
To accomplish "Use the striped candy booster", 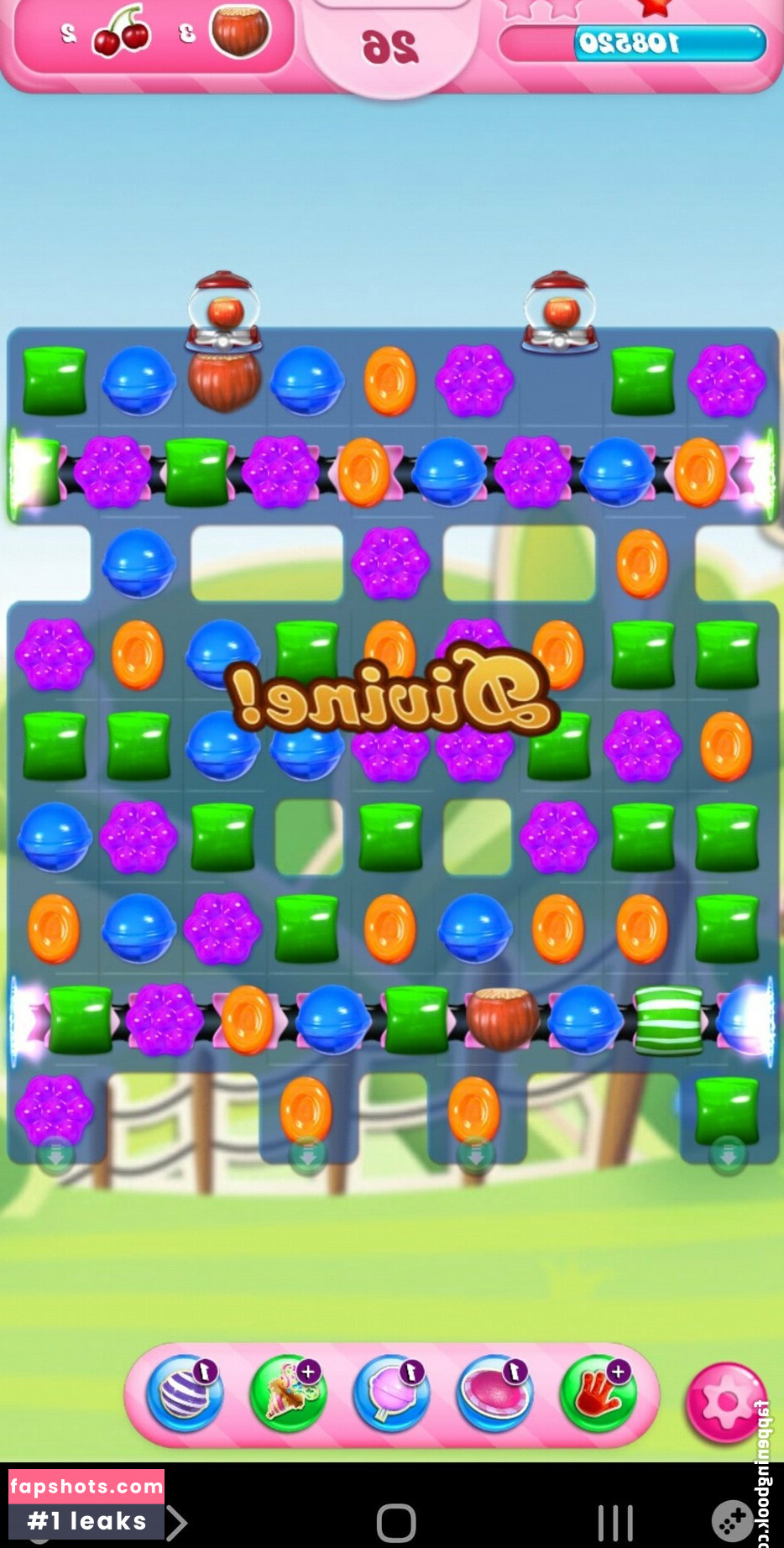I will point(185,1394).
